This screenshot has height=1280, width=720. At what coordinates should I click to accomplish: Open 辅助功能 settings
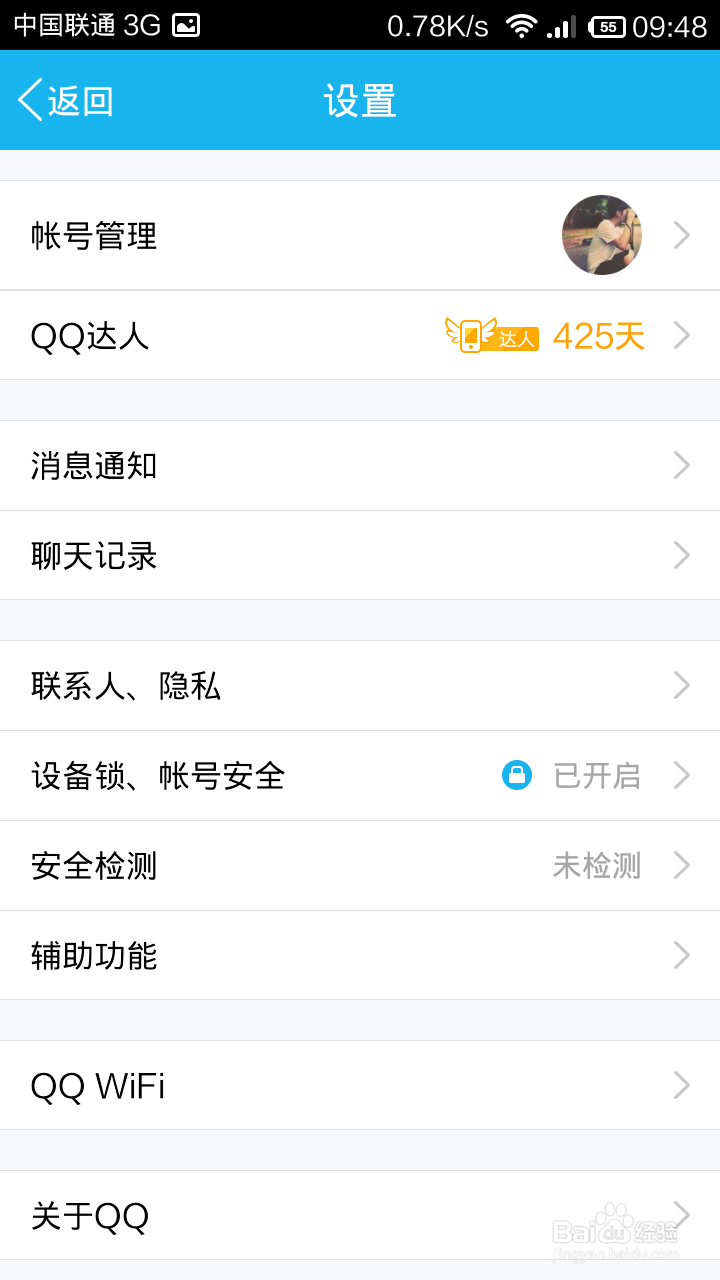click(360, 956)
